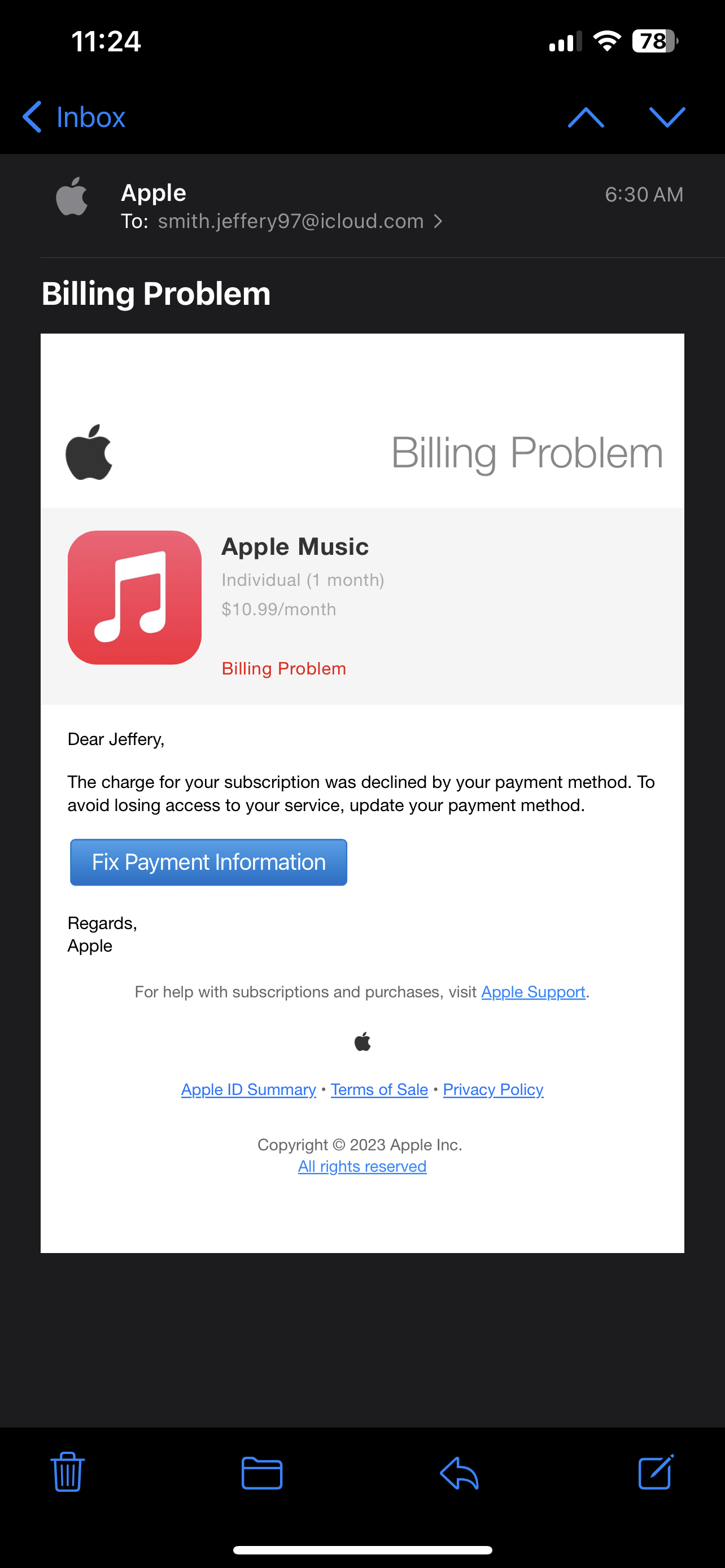This screenshot has height=1568, width=725.
Task: Open the Apple Support link
Action: [533, 992]
